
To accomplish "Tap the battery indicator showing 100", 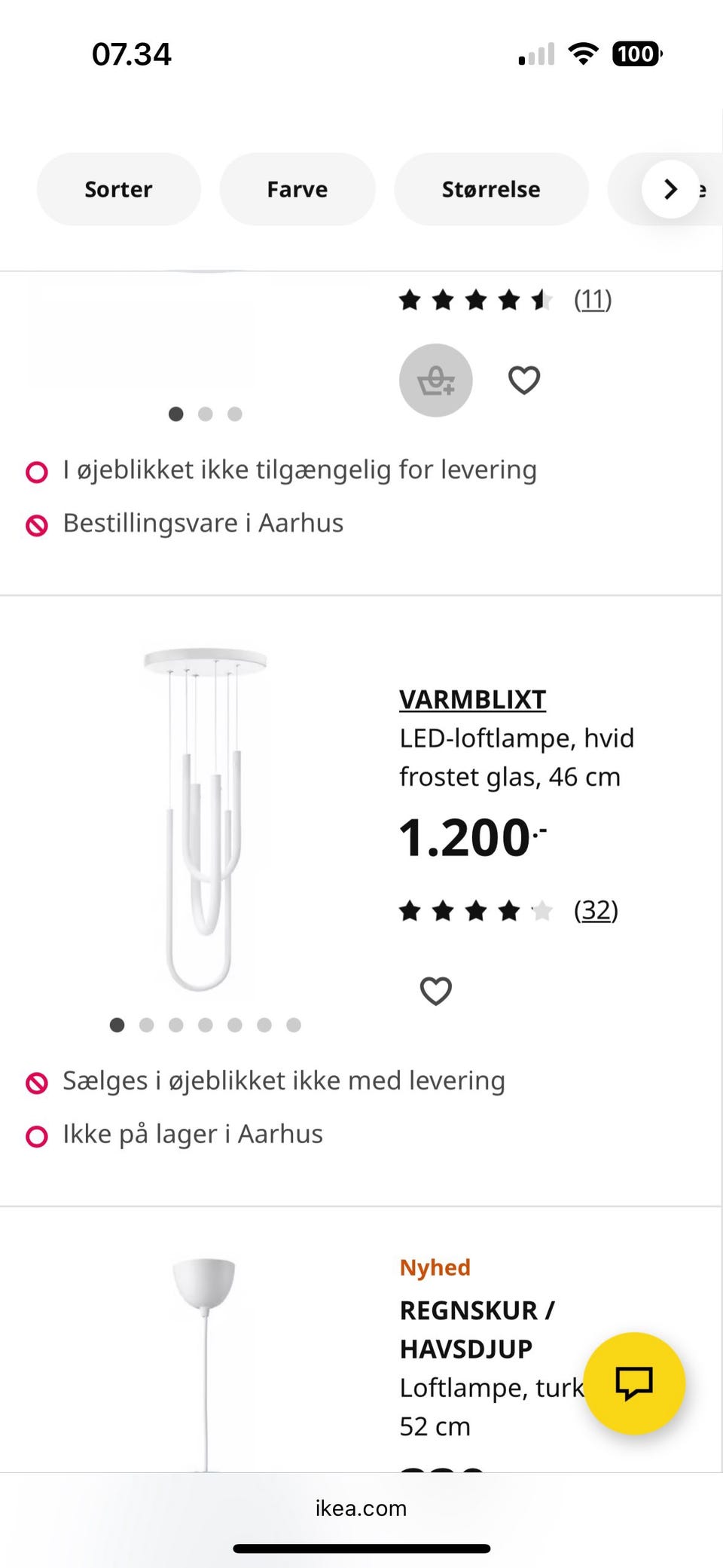I will [635, 53].
